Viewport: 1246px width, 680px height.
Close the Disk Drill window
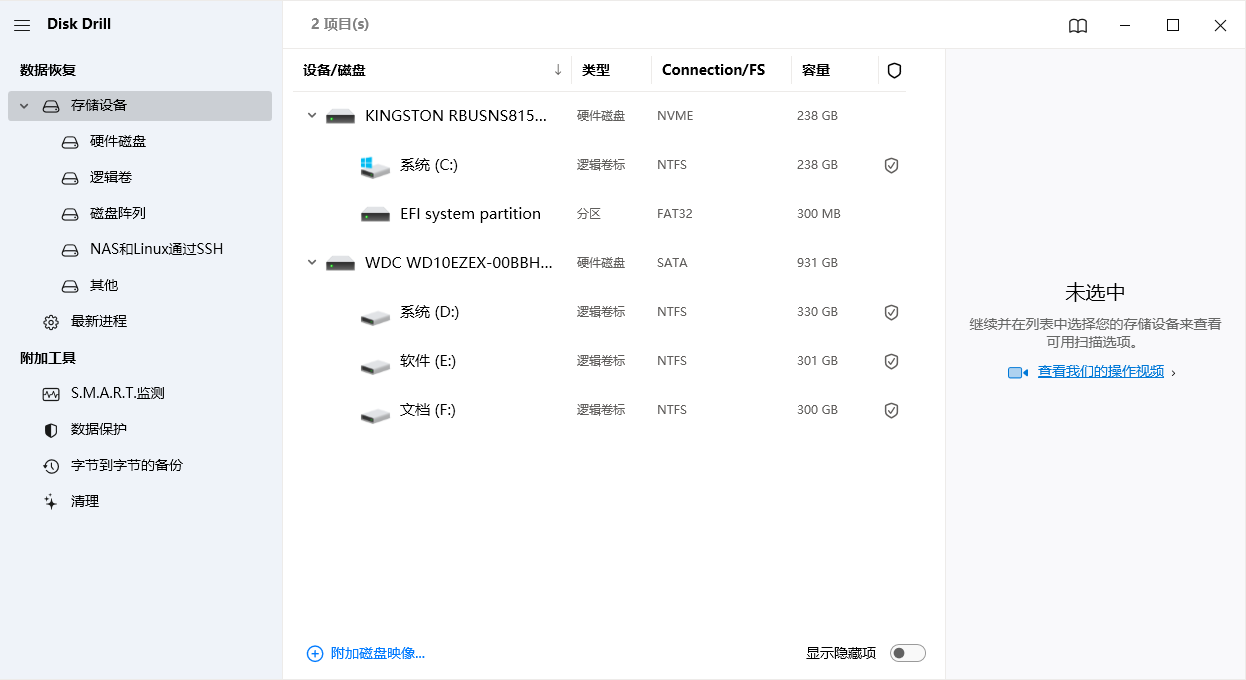[x=1220, y=26]
